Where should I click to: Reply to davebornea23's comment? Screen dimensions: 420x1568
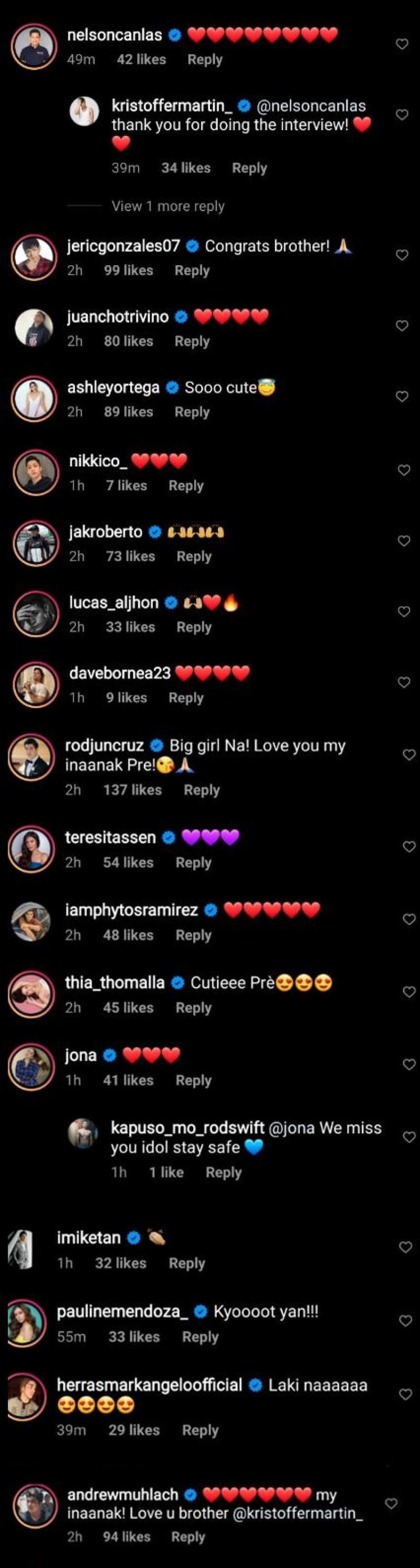186,698
